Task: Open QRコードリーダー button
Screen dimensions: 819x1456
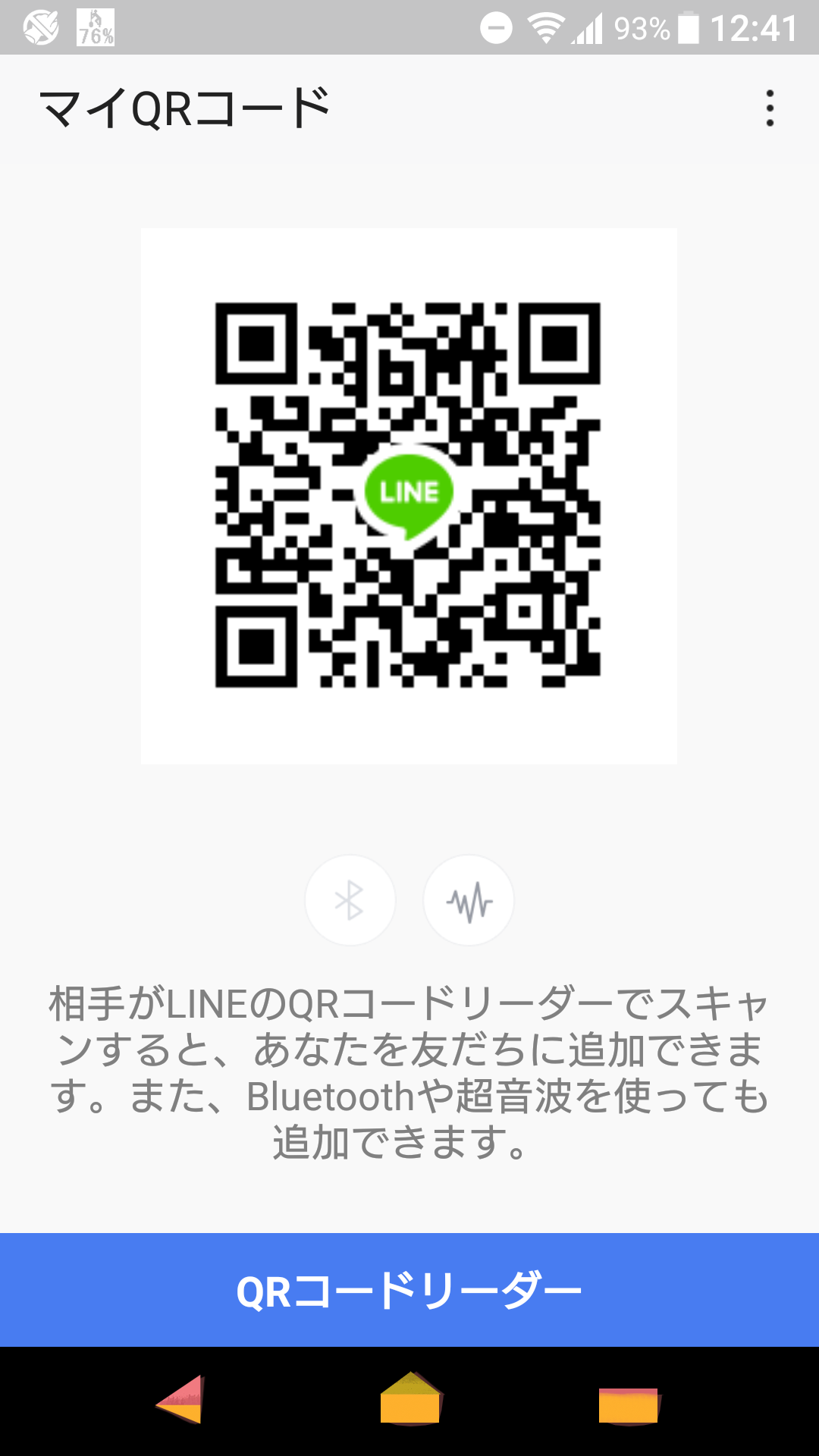Action: tap(409, 1290)
